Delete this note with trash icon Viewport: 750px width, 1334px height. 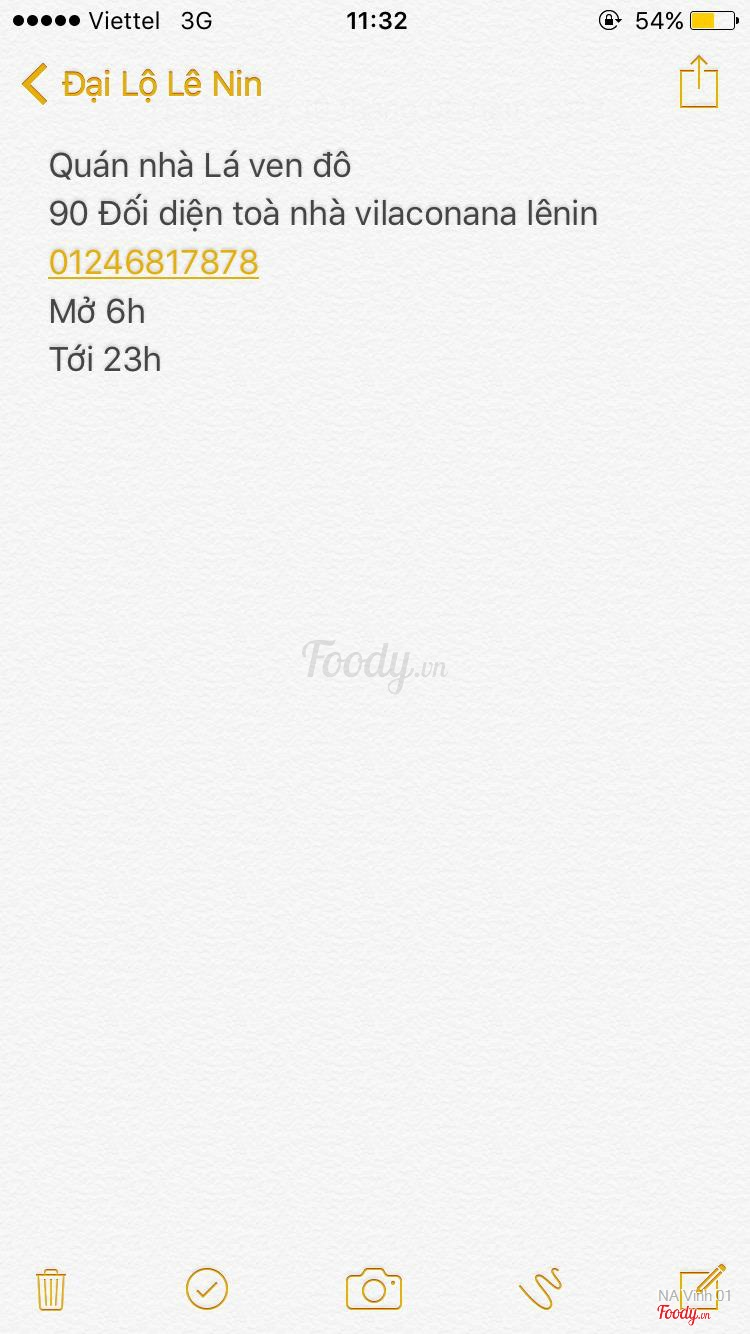(51, 1289)
